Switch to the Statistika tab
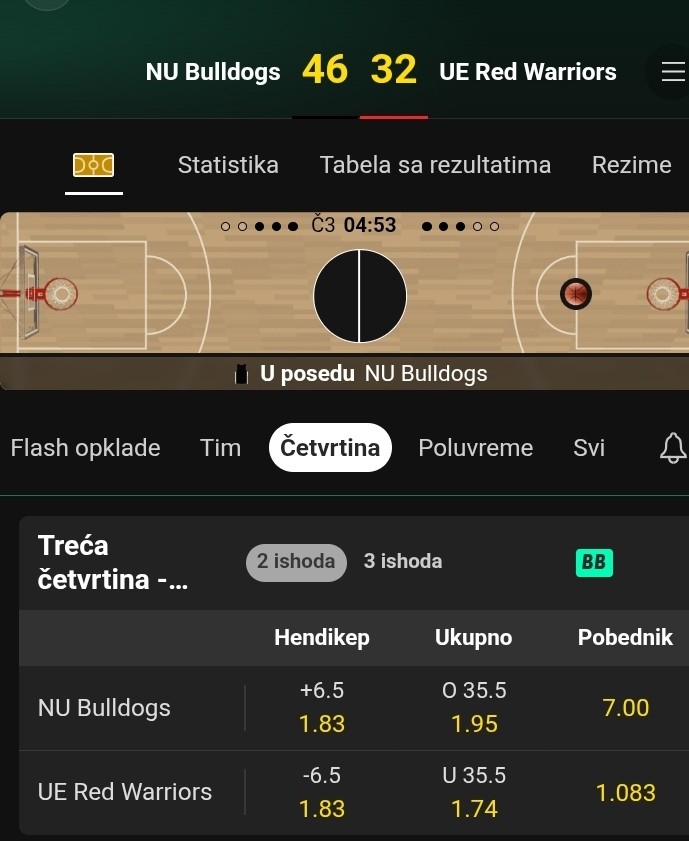The width and height of the screenshot is (689, 841). 228,165
